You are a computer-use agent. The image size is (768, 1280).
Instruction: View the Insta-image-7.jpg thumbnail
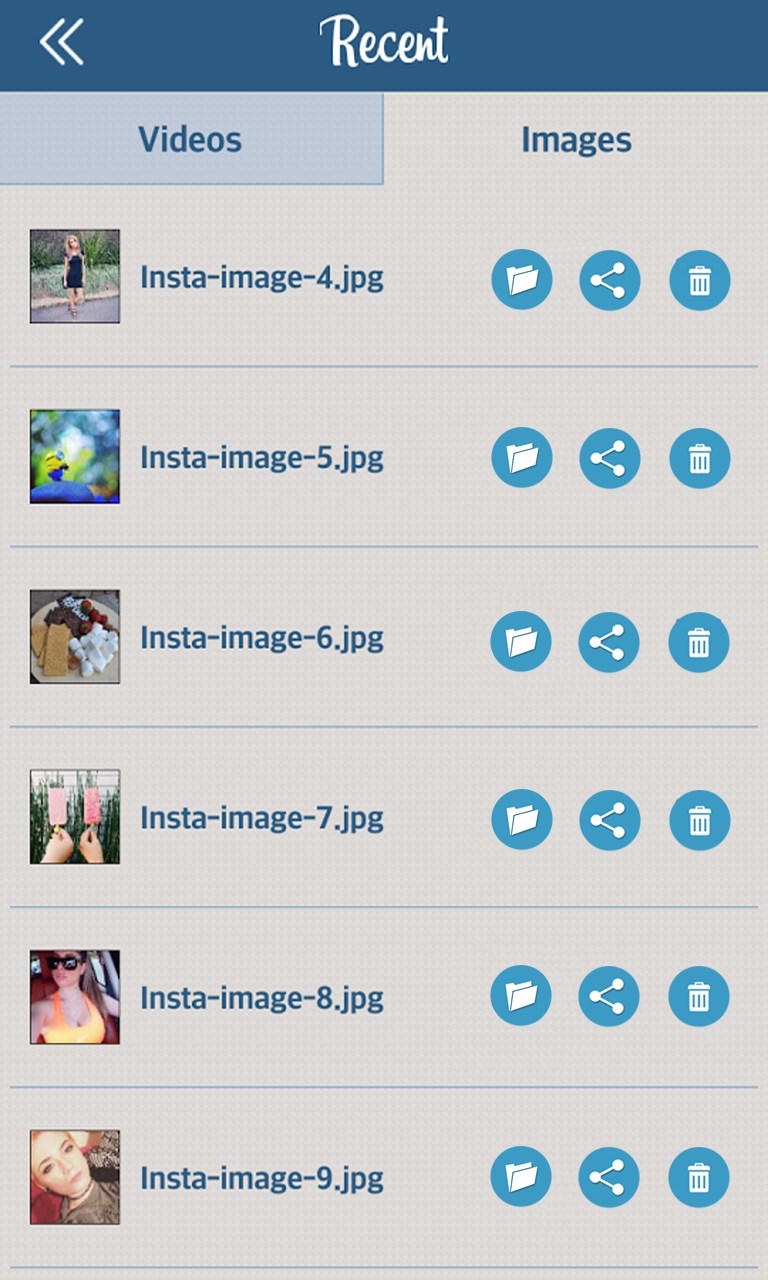(x=74, y=817)
